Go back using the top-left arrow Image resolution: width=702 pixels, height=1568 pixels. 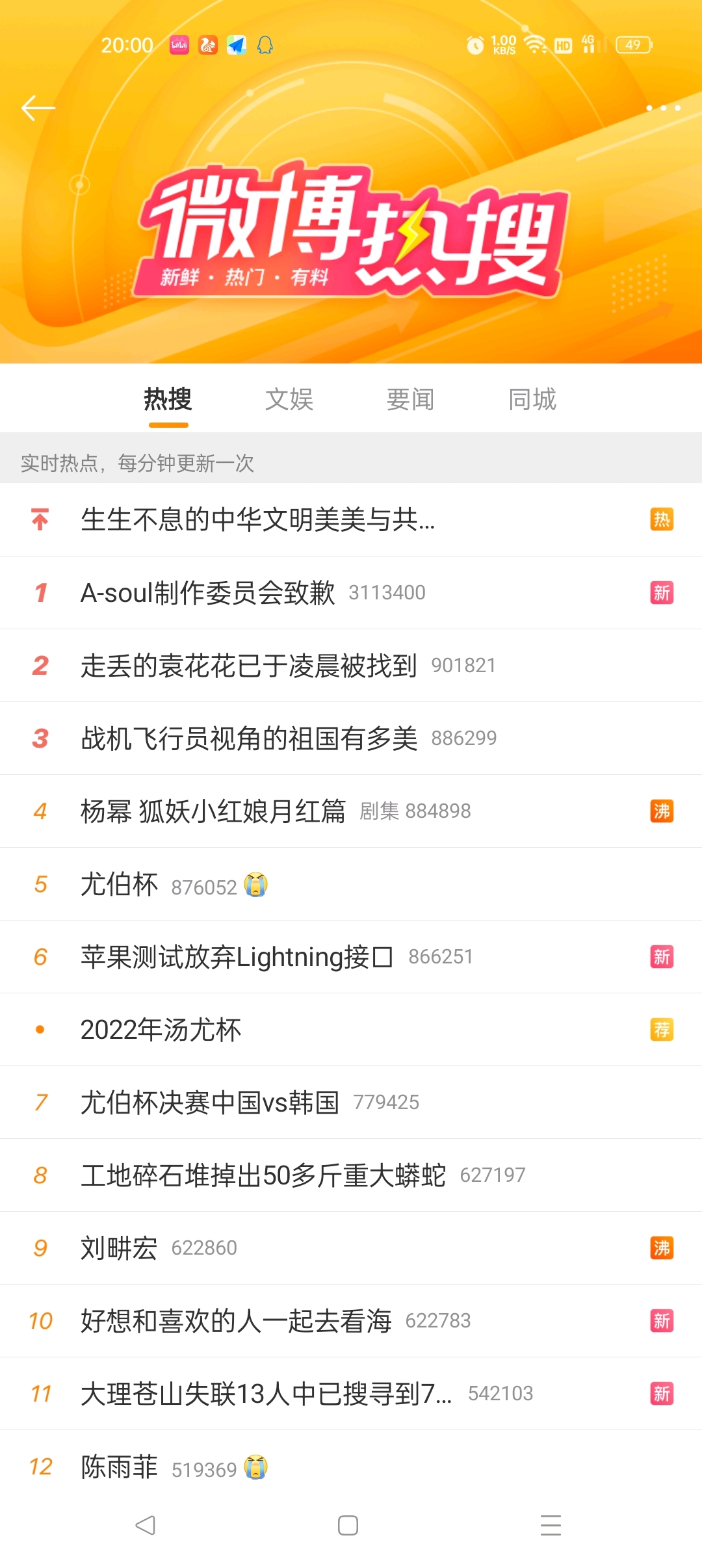[38, 108]
